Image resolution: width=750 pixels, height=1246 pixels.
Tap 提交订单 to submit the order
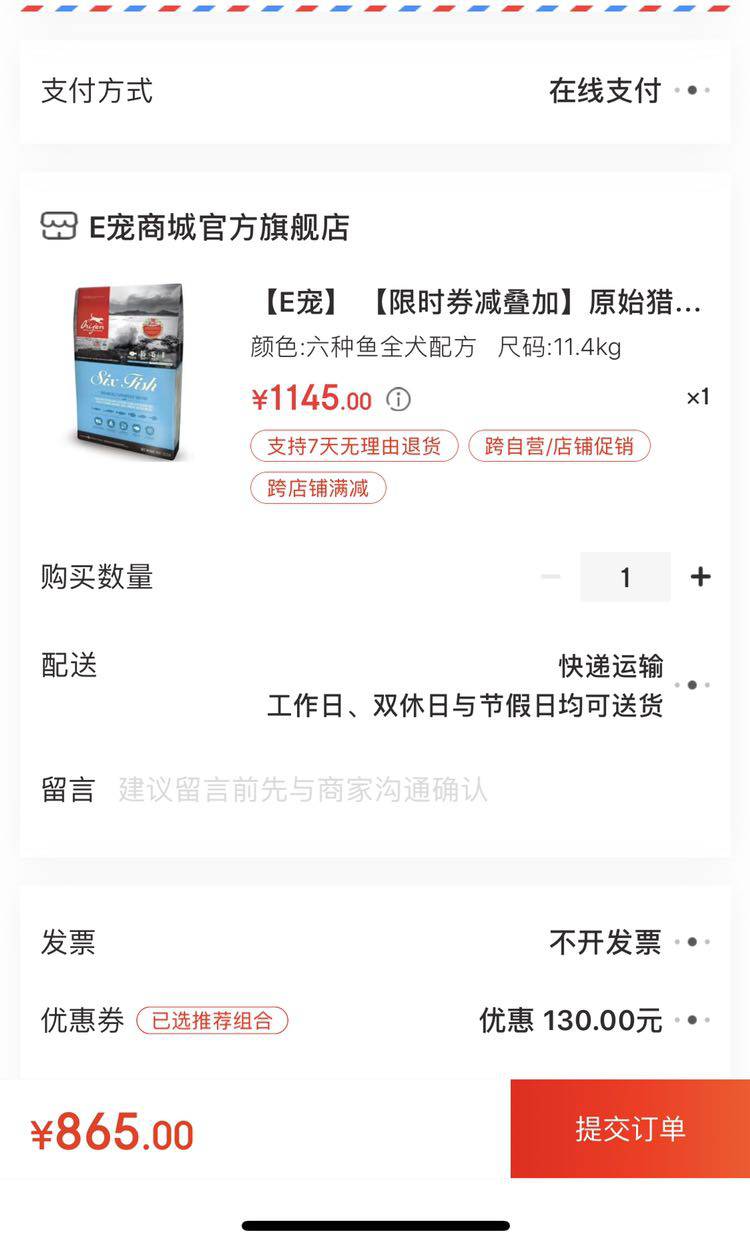point(630,1129)
